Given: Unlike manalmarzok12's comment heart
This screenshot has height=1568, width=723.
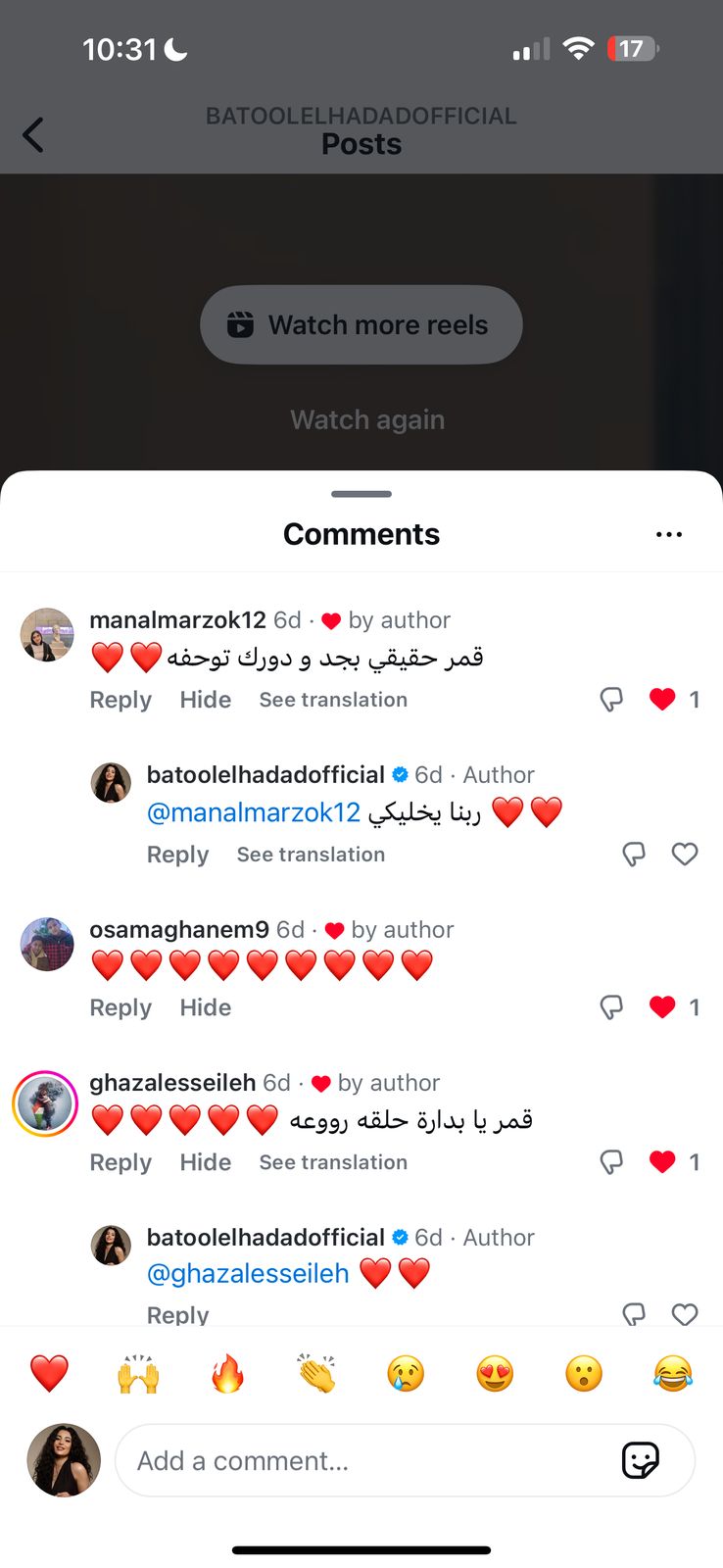Looking at the screenshot, I should click(x=662, y=699).
